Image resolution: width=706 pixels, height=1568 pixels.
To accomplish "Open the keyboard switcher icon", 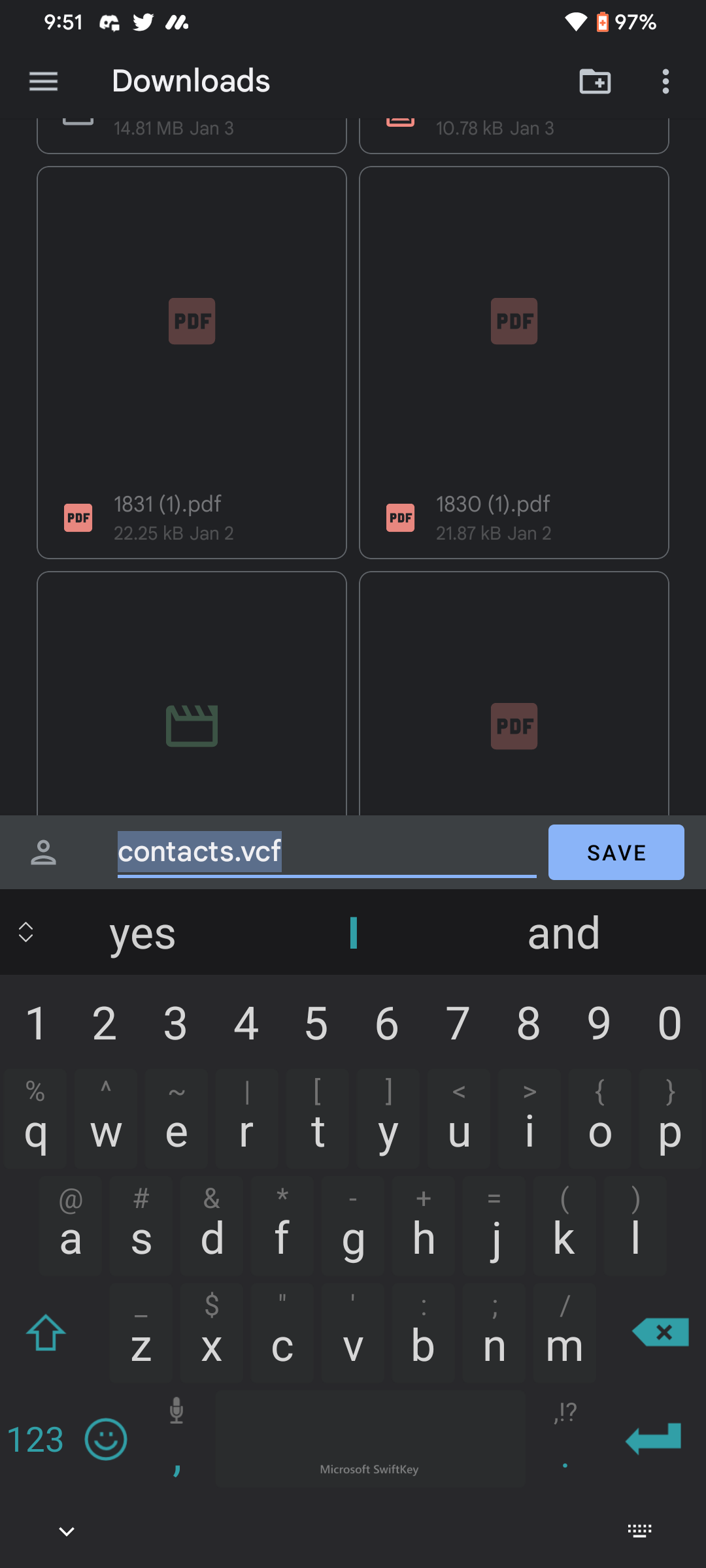I will [639, 1531].
